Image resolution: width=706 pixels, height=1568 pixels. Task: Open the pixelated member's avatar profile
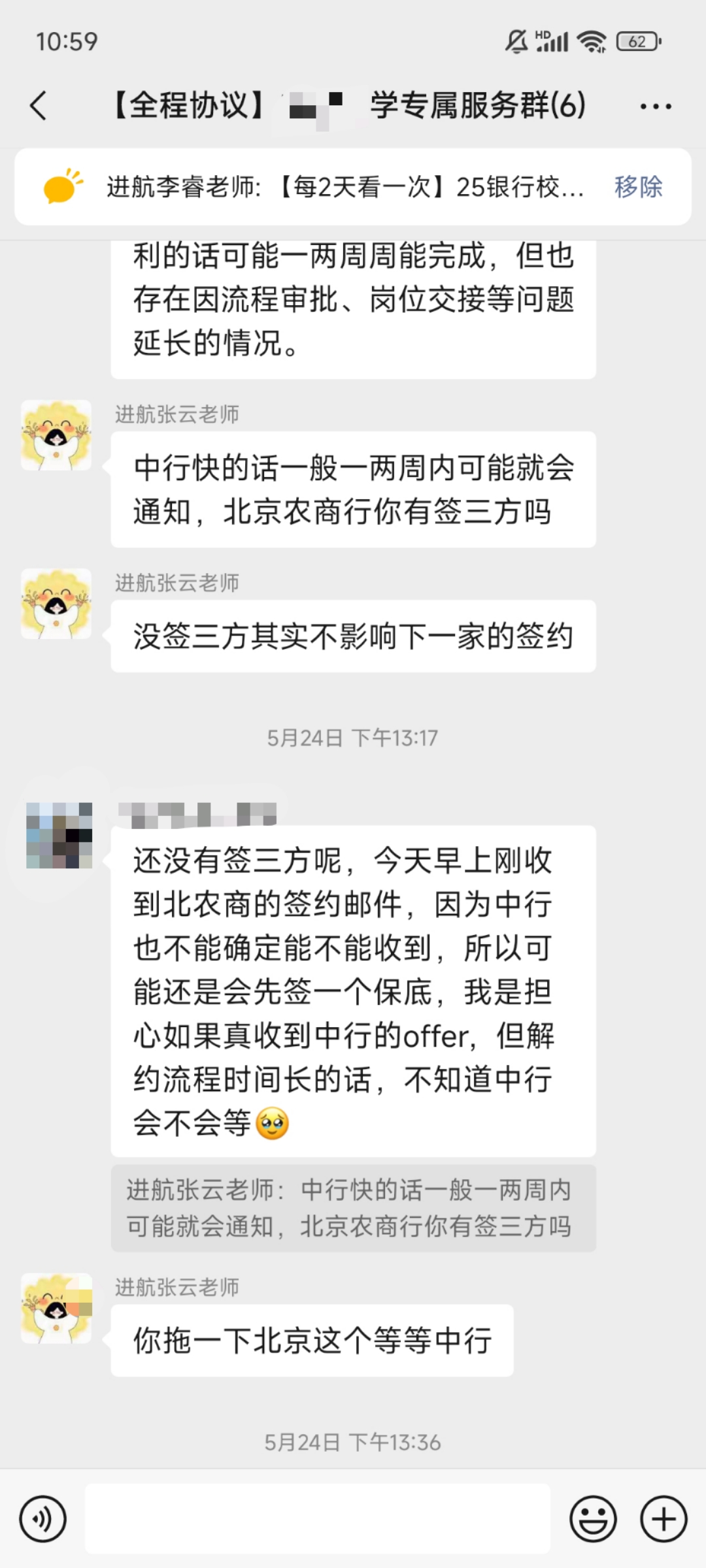pos(59,835)
